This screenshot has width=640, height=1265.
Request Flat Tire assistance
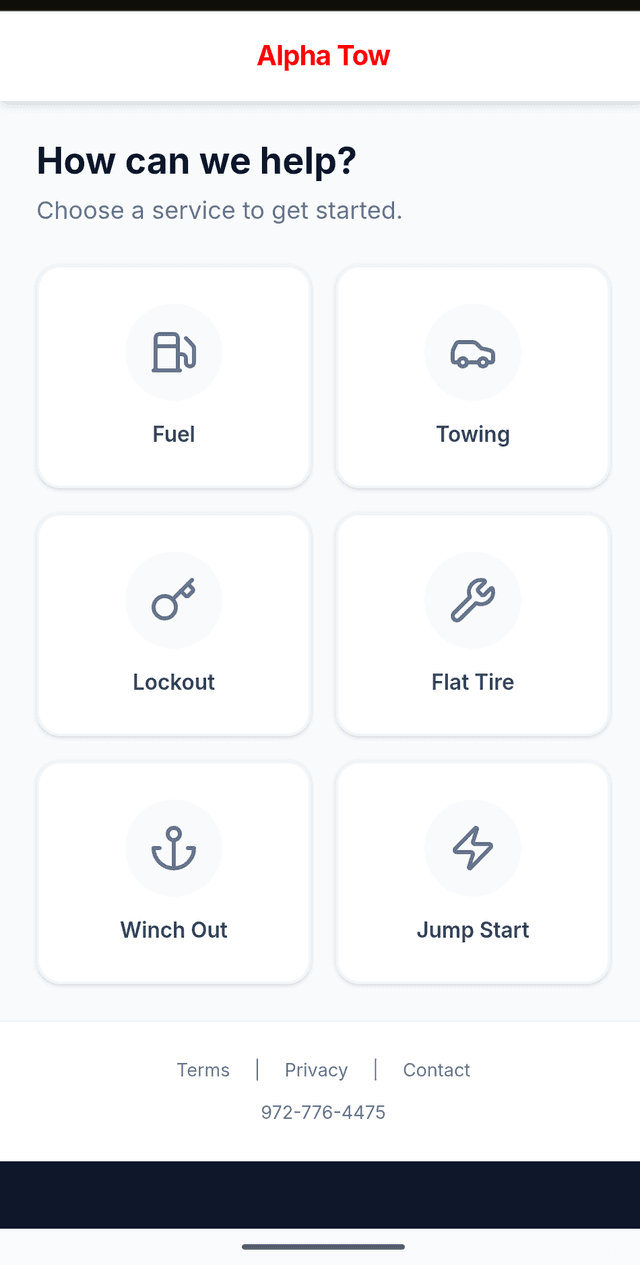pos(473,625)
